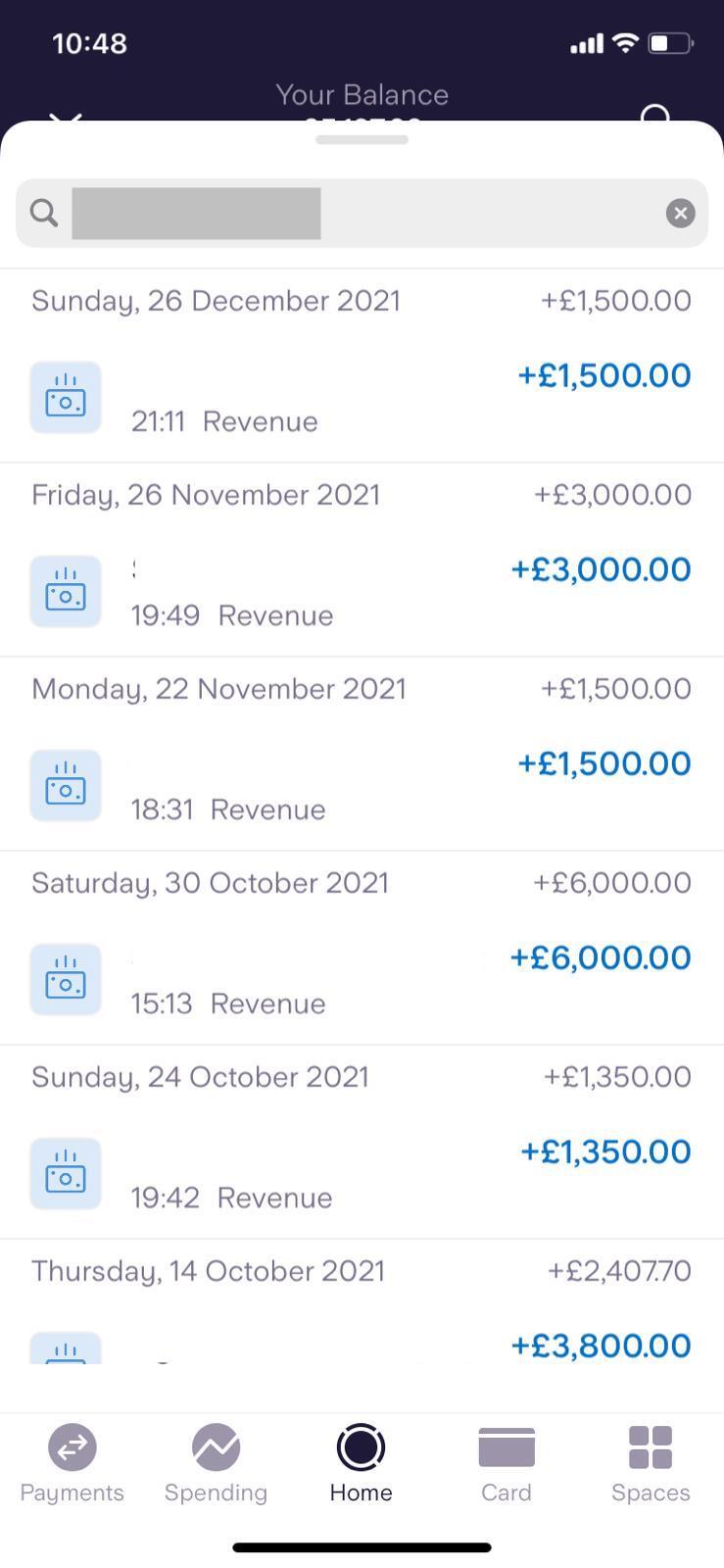Image resolution: width=724 pixels, height=1568 pixels.
Task: Clear the search text
Action: click(680, 213)
